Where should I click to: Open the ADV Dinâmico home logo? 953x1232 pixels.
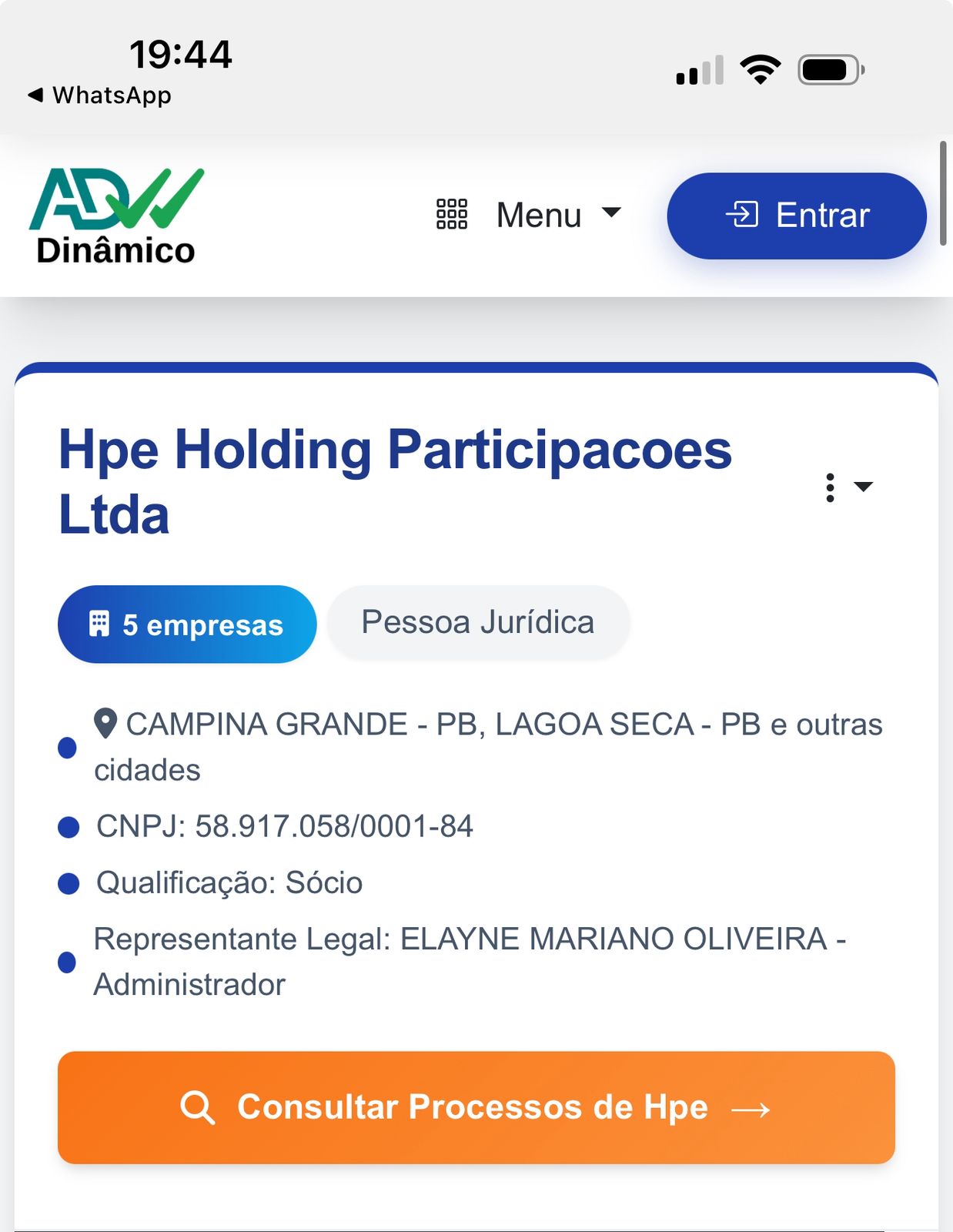coord(116,217)
